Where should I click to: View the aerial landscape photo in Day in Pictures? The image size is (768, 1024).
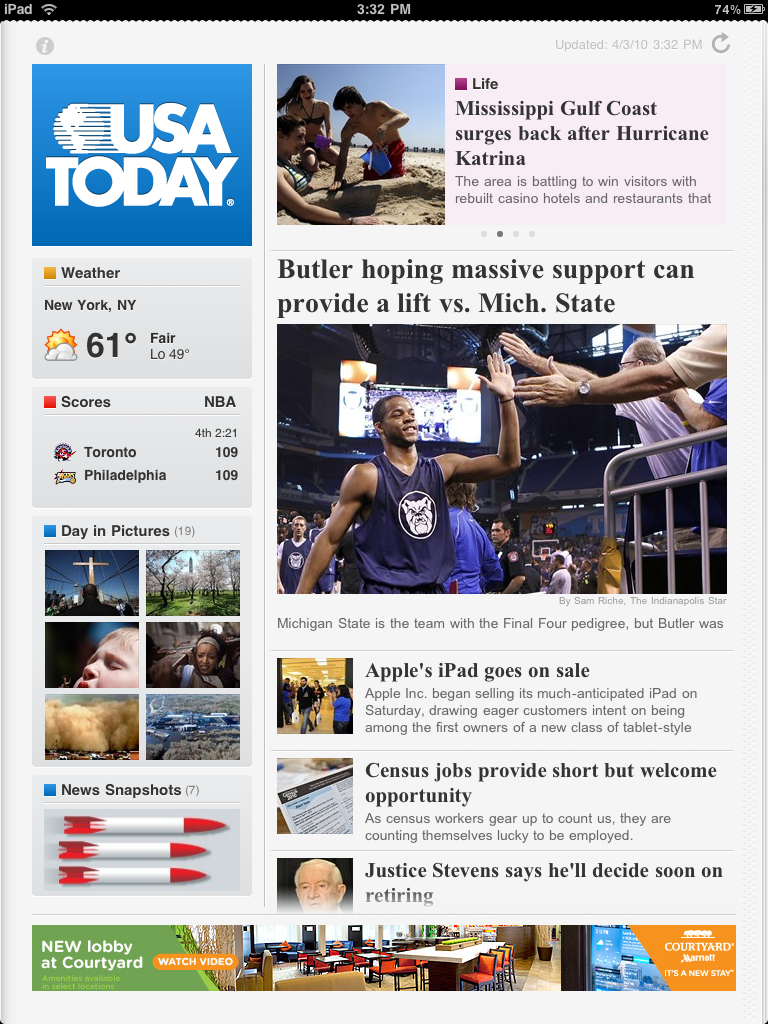(x=193, y=727)
